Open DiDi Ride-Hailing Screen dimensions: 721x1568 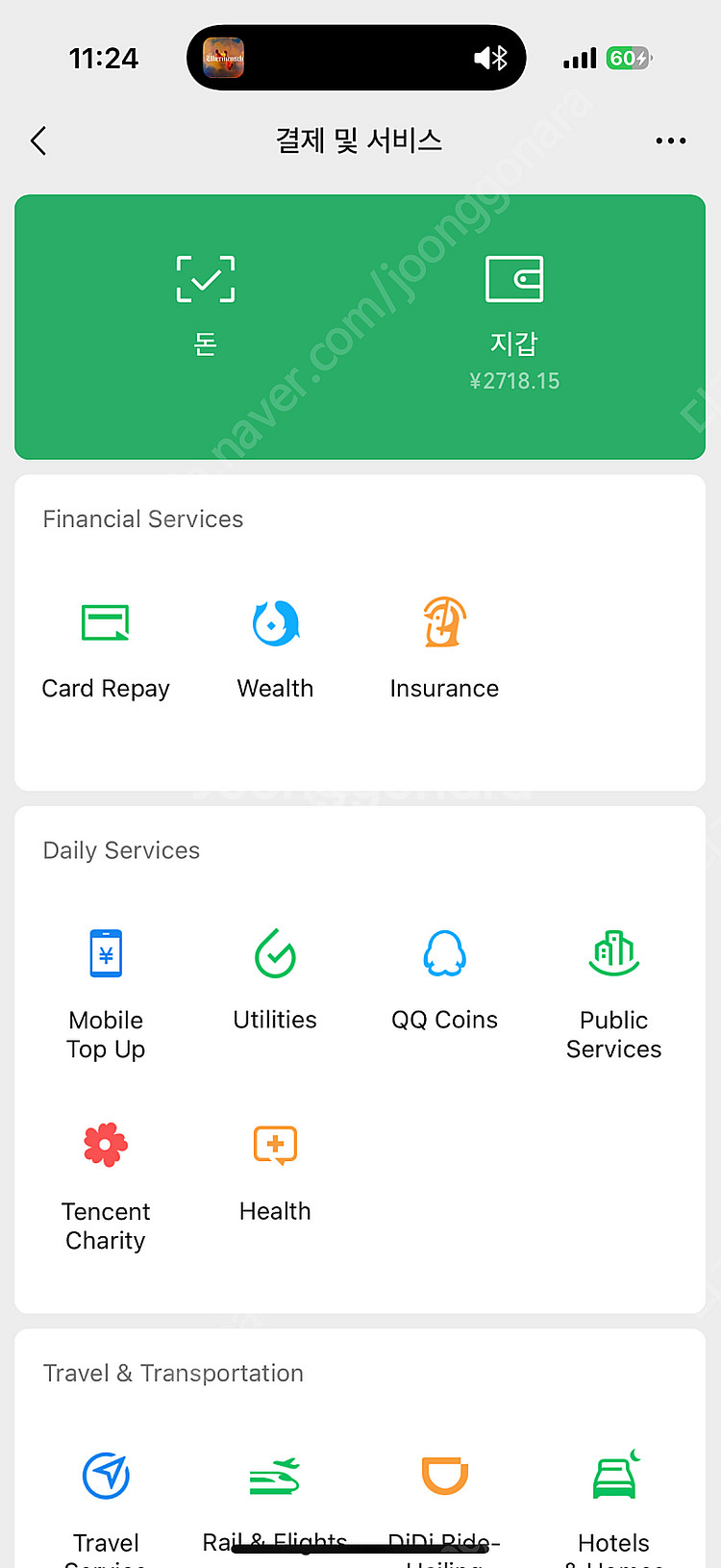(x=444, y=1491)
